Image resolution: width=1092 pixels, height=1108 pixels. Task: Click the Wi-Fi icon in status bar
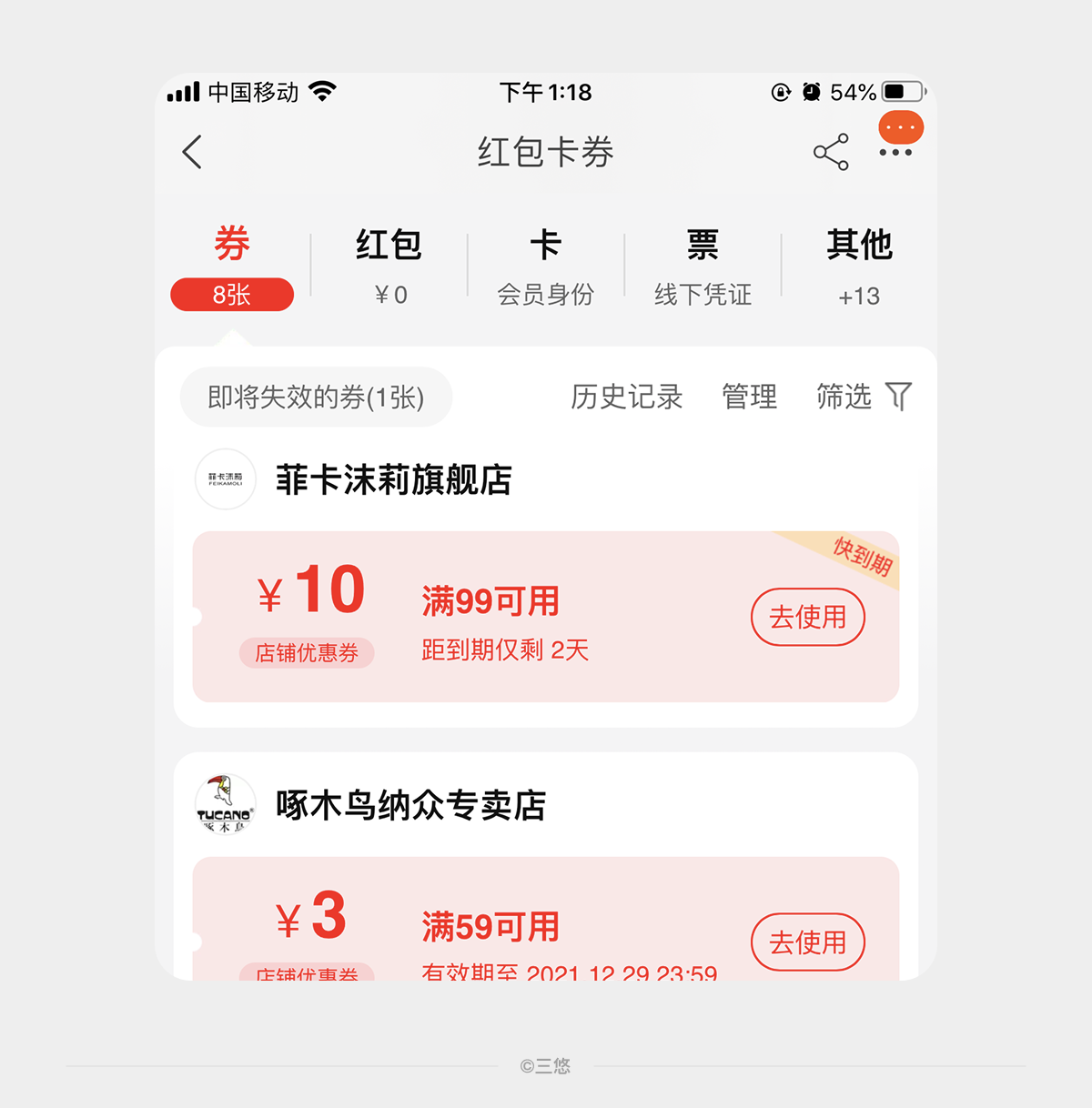[x=323, y=91]
